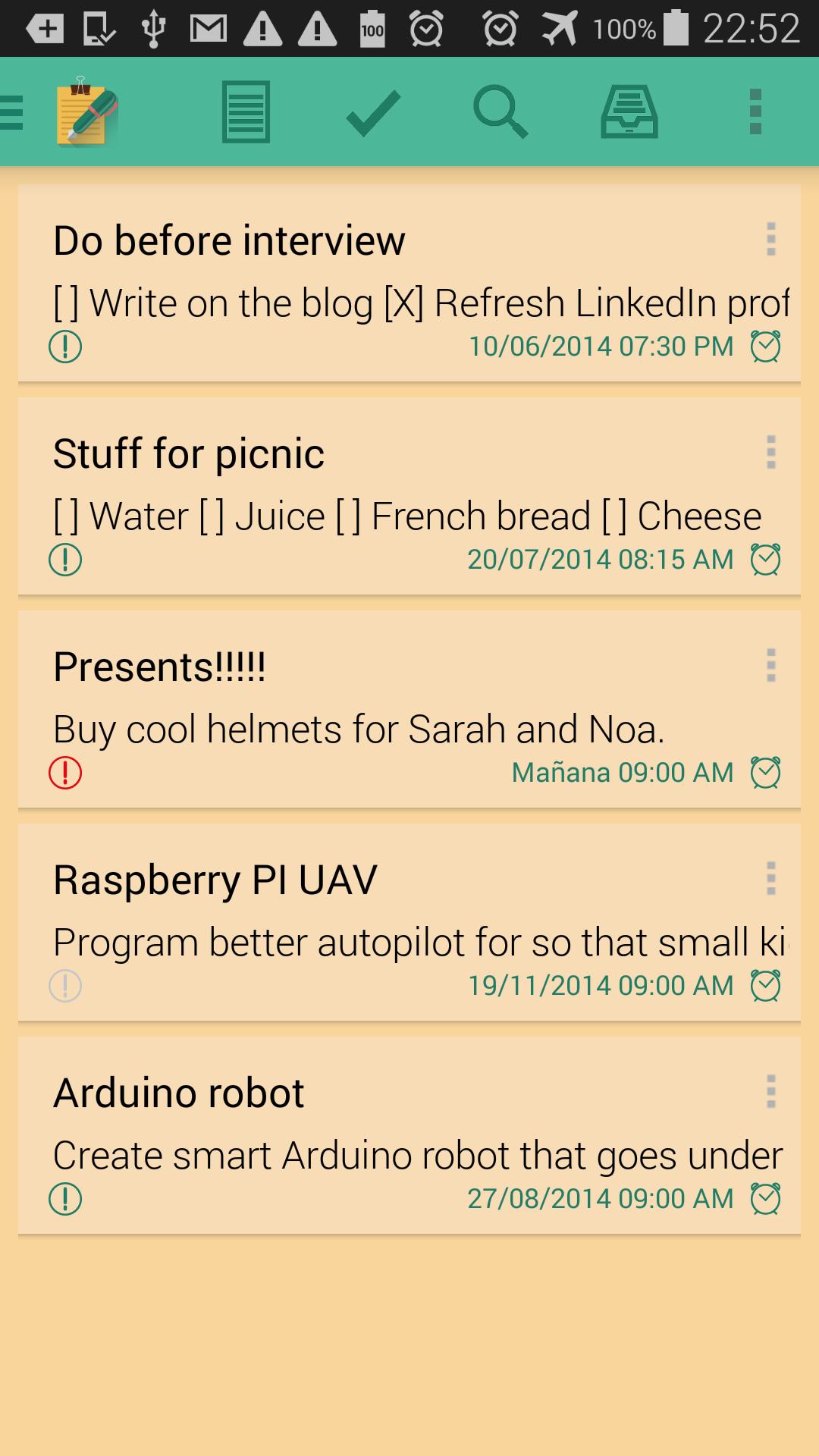Open overflow menu on 'Presents!!!!!'
The width and height of the screenshot is (819, 1456).
click(x=772, y=666)
